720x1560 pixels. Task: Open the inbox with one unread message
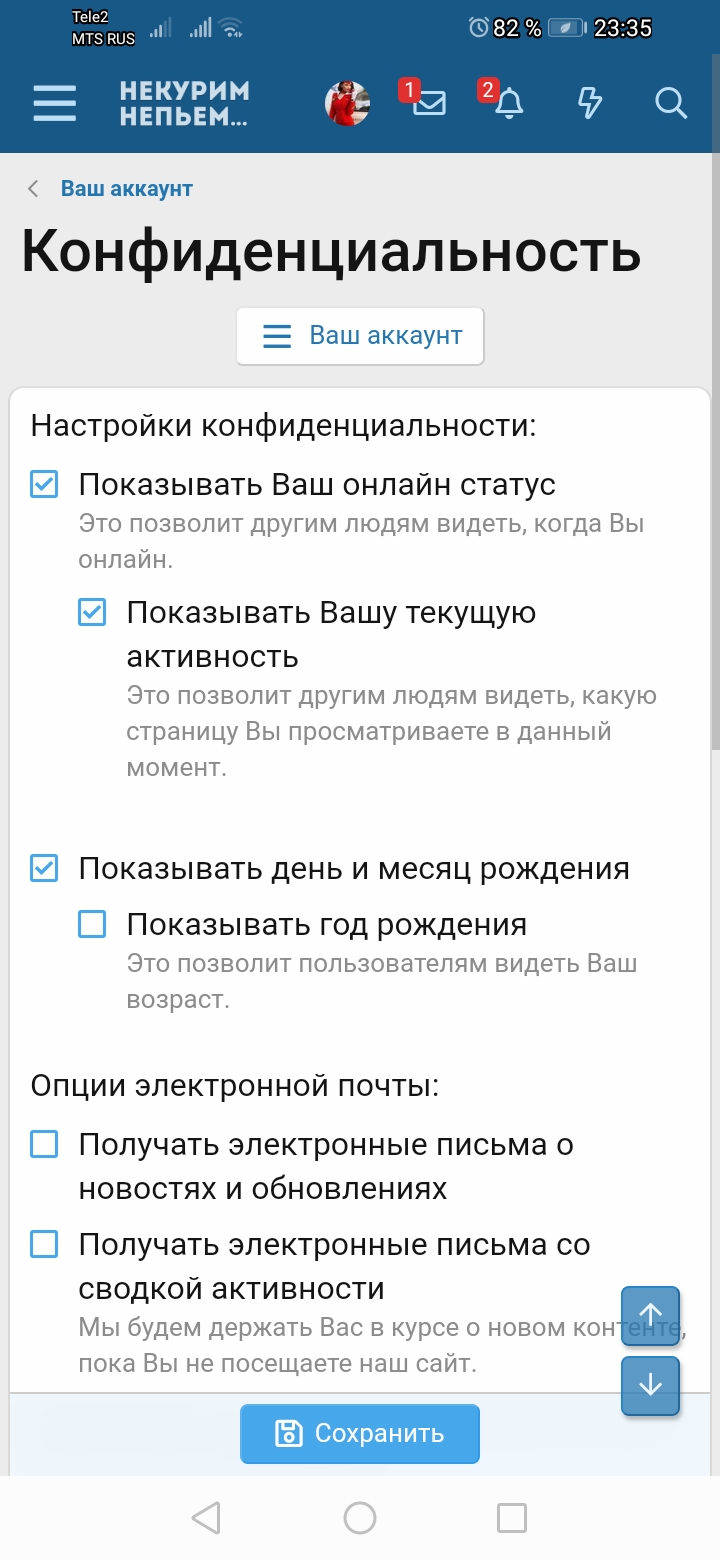click(x=430, y=103)
